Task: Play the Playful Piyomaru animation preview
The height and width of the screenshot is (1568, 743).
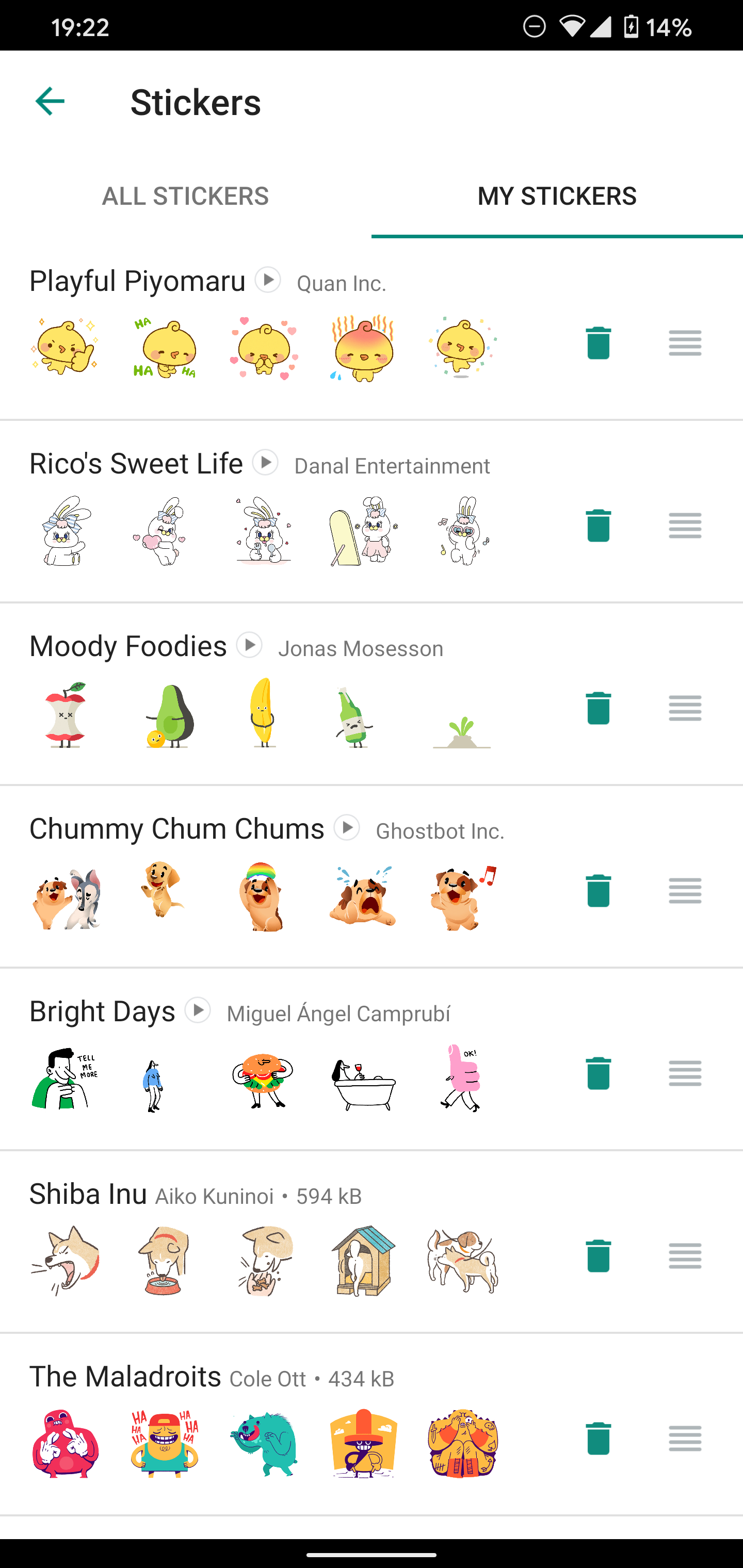Action: [x=268, y=281]
